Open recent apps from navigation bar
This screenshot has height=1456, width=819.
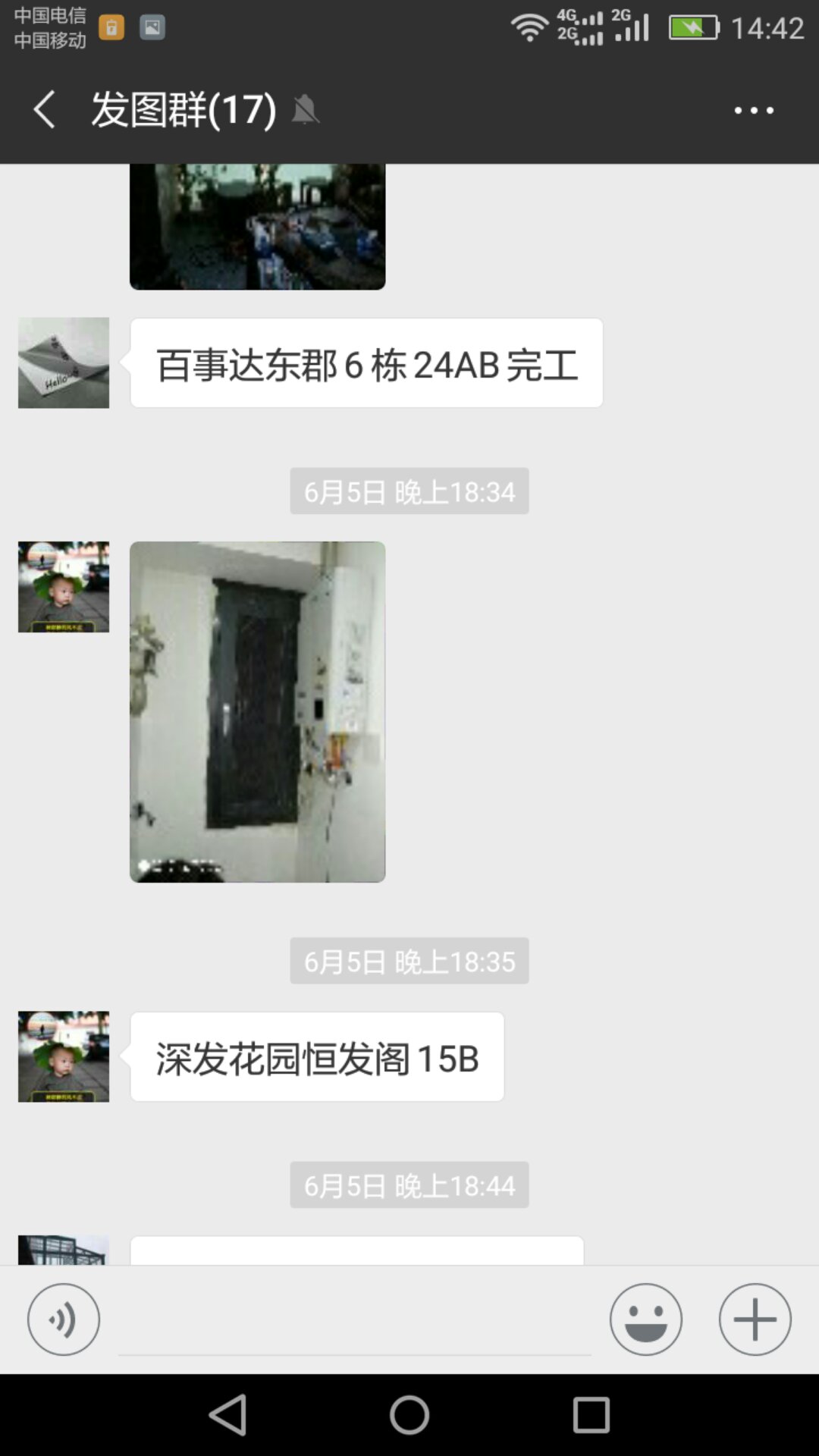(591, 1415)
